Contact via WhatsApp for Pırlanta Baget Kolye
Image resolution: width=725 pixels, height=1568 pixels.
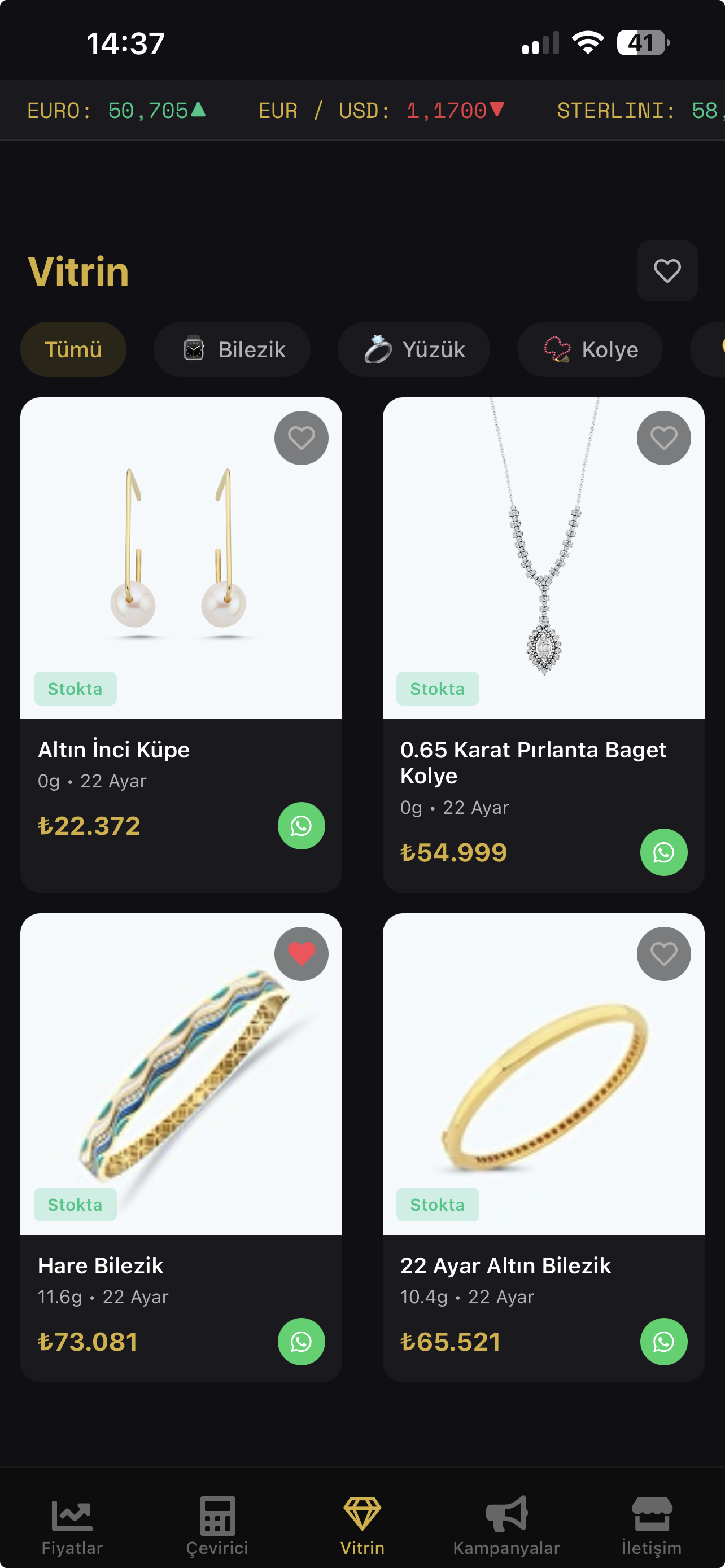click(663, 852)
